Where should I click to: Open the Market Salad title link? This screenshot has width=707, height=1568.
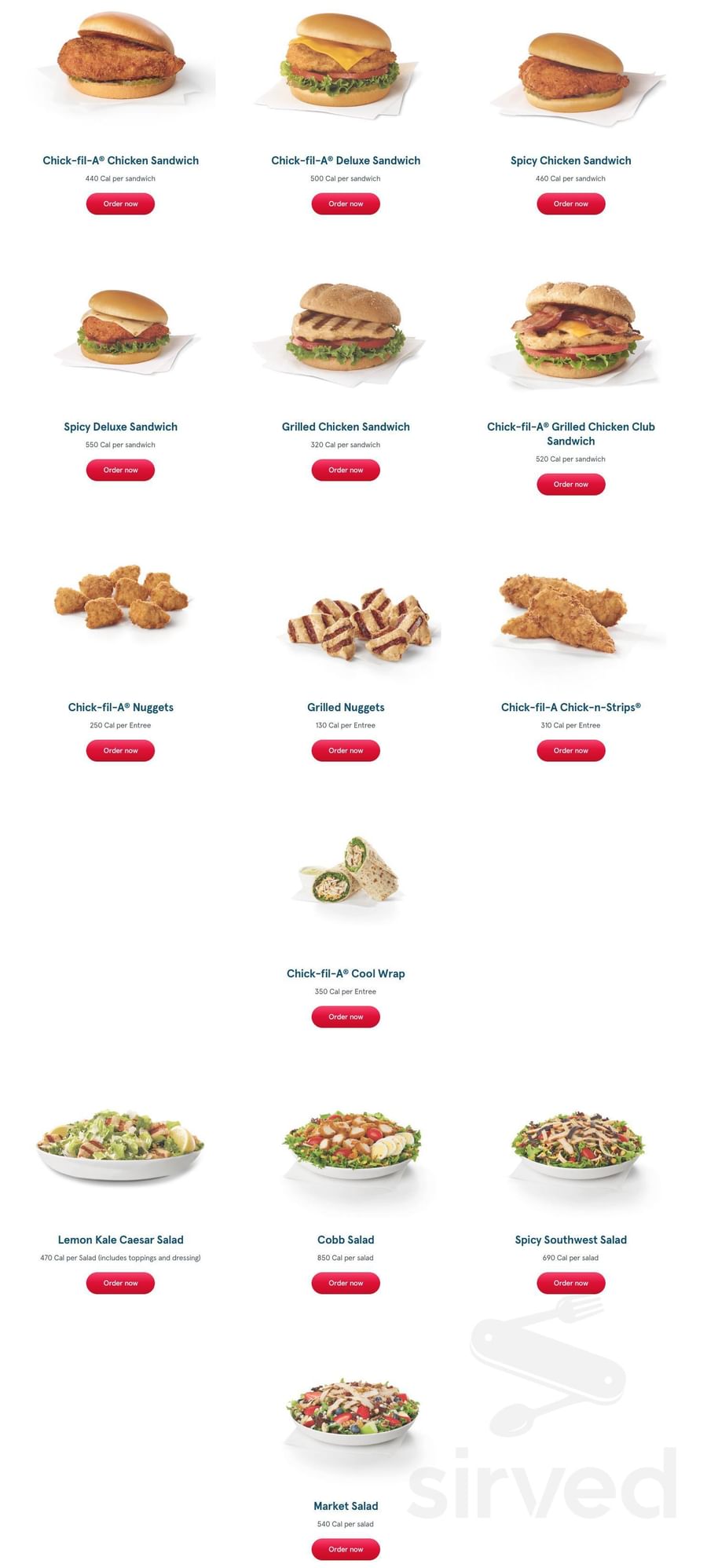click(x=346, y=1506)
